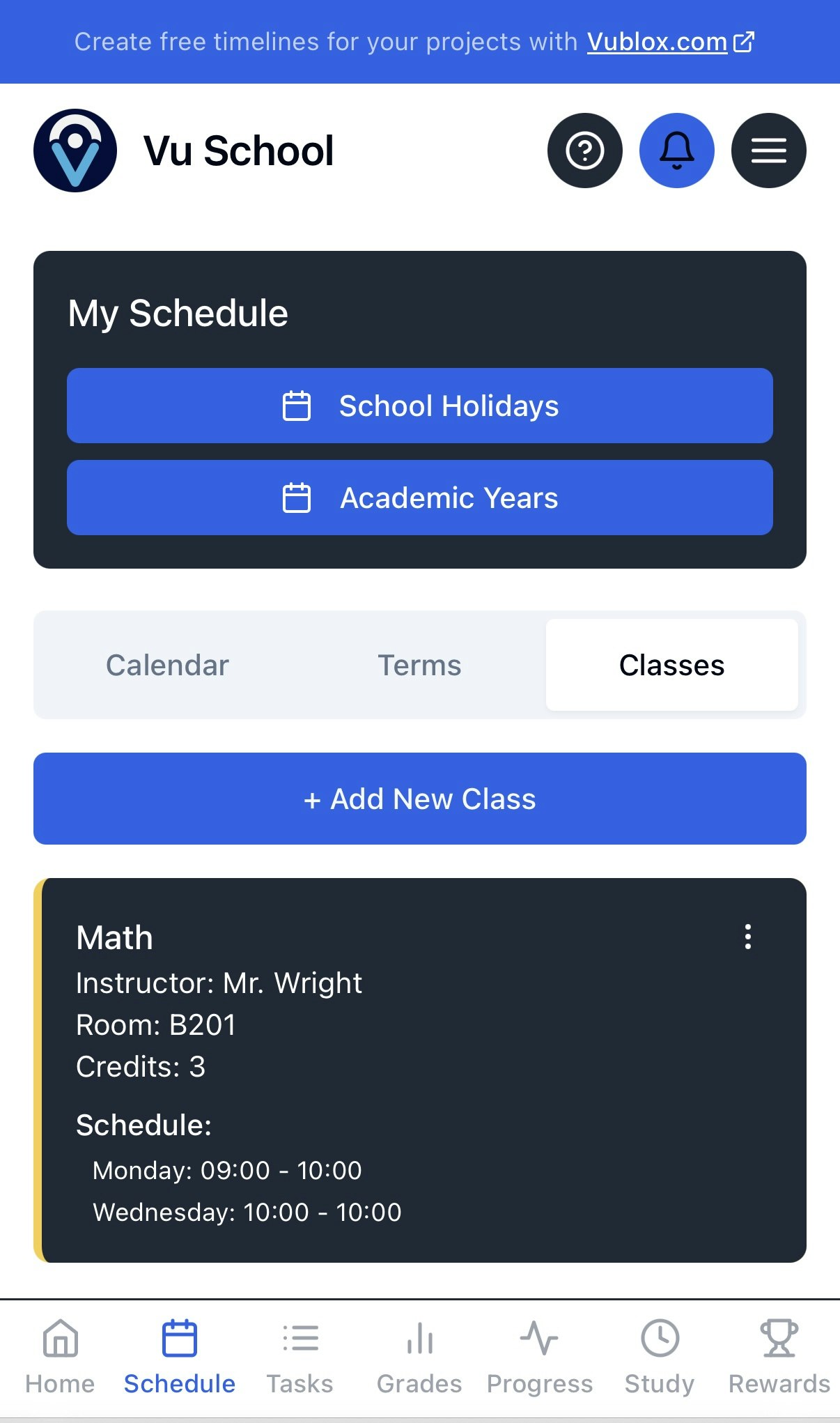This screenshot has height=1423, width=840.
Task: Switch to the Calendar tab
Action: pyautogui.click(x=167, y=665)
